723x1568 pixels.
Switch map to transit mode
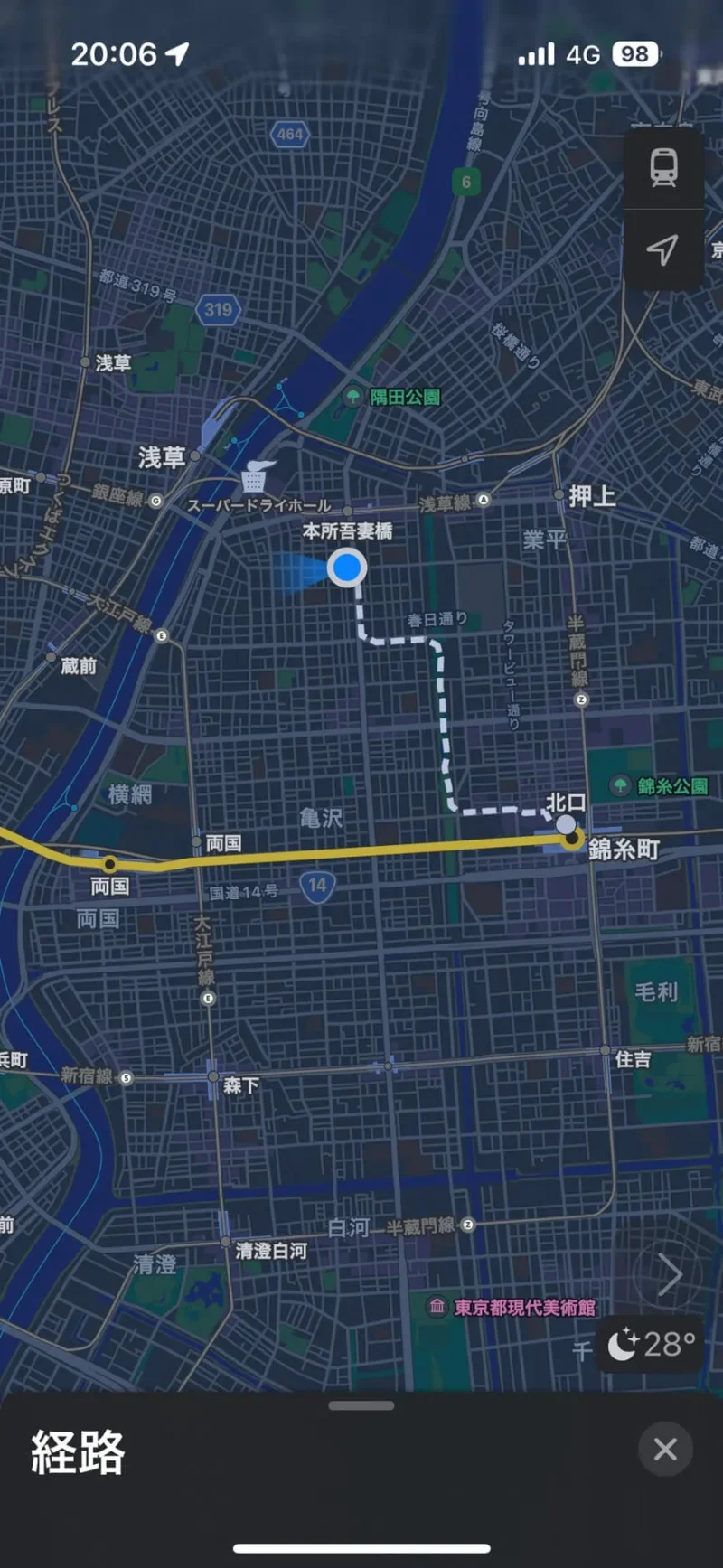[x=664, y=168]
